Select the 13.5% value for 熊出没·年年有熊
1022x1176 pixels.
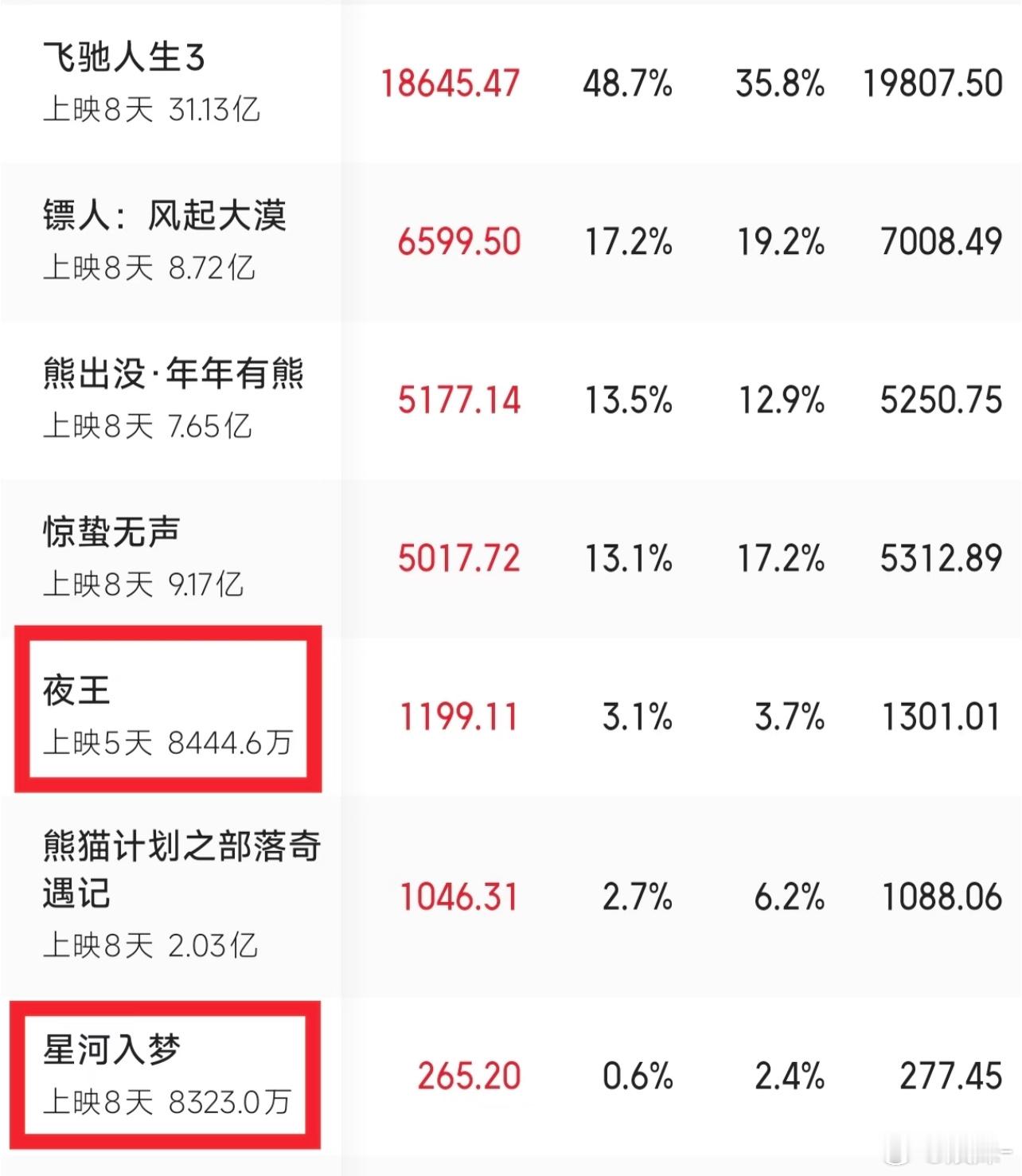point(629,402)
